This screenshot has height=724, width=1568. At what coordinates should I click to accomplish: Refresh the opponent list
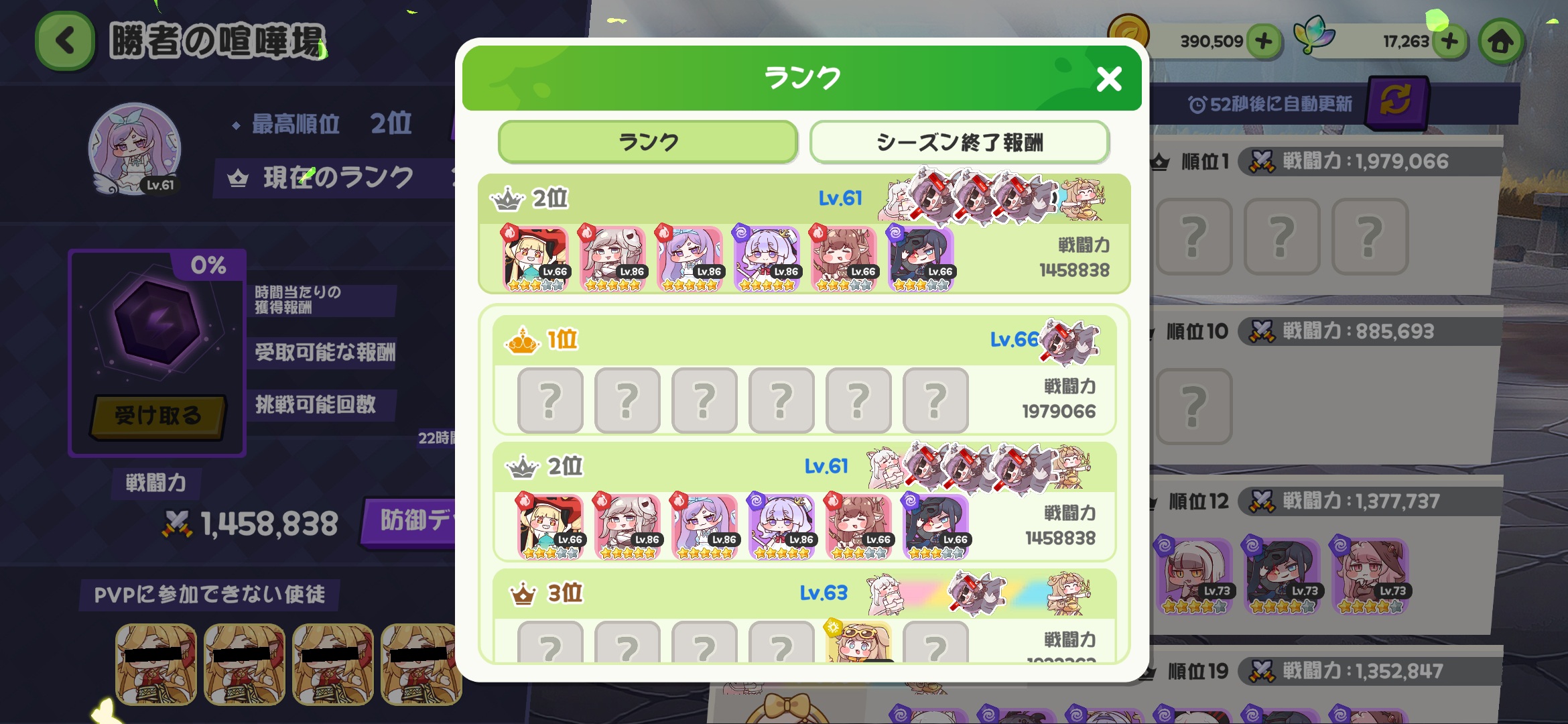tap(1396, 103)
